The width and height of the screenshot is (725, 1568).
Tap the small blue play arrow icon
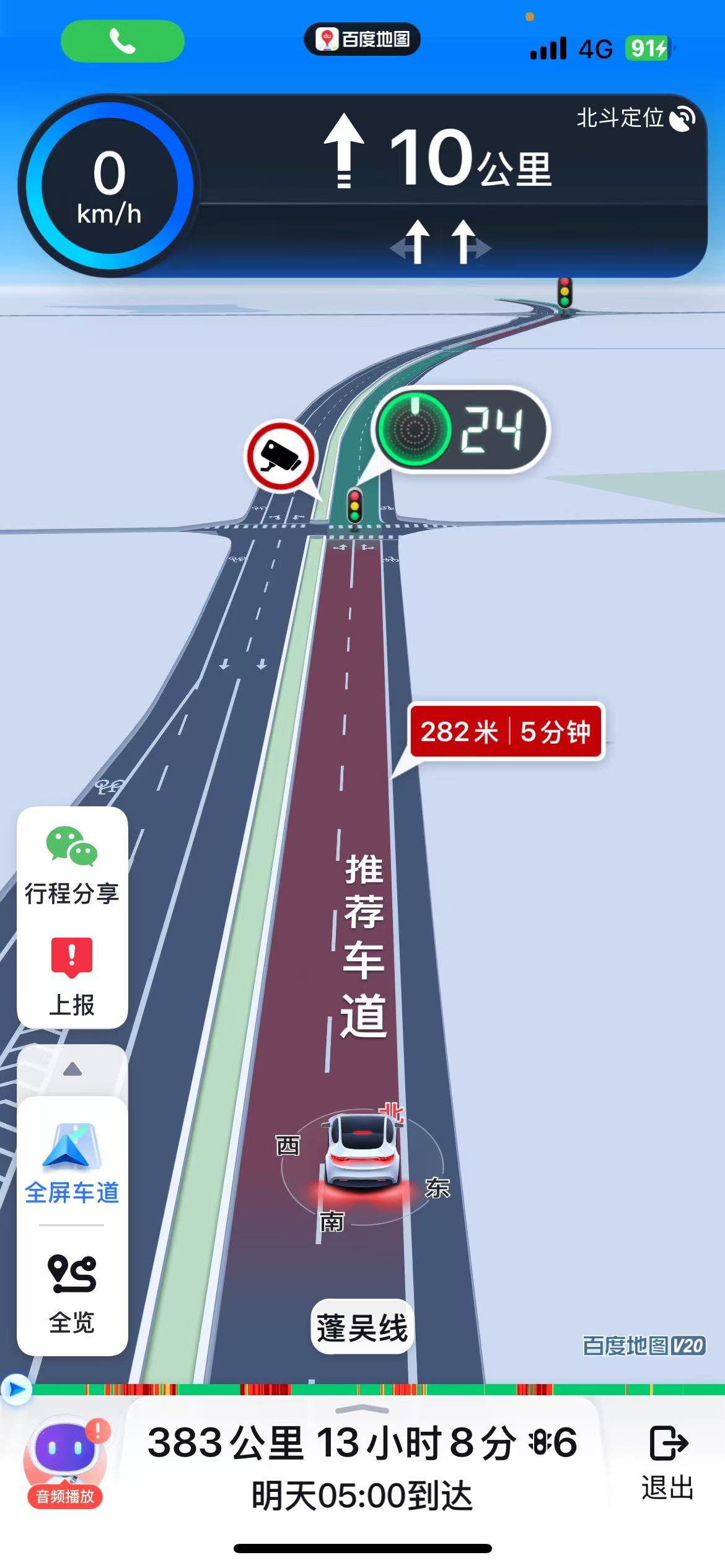[x=16, y=1390]
